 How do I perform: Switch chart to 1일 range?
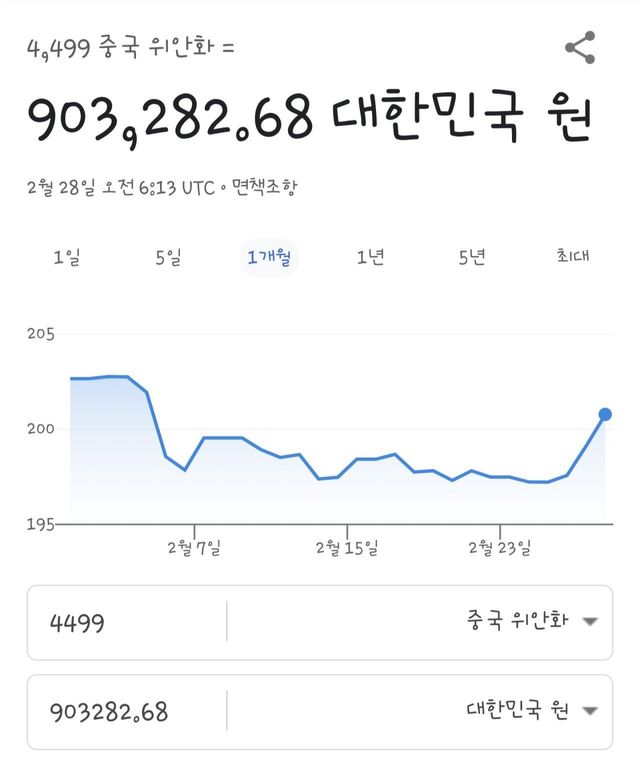pyautogui.click(x=67, y=257)
